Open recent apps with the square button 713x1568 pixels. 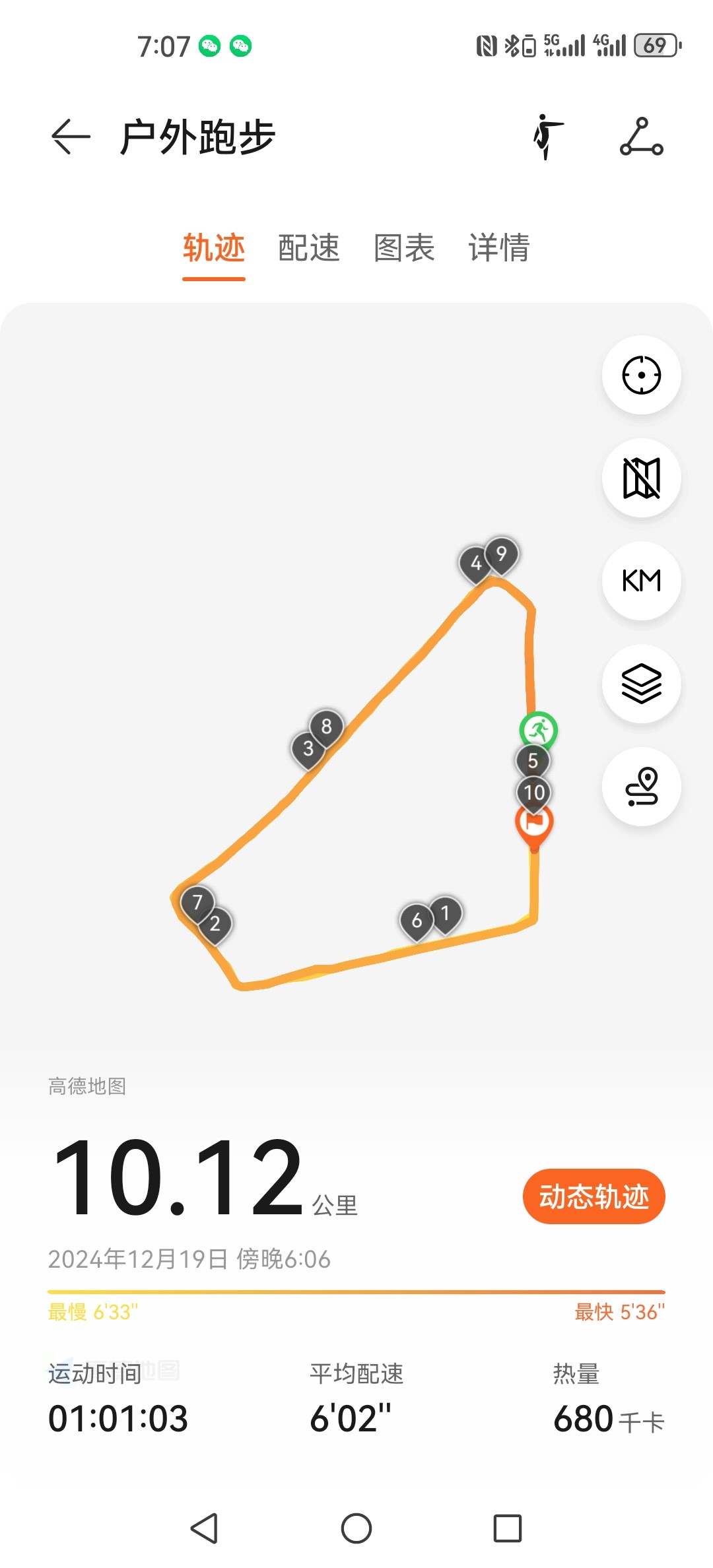pyautogui.click(x=508, y=1528)
